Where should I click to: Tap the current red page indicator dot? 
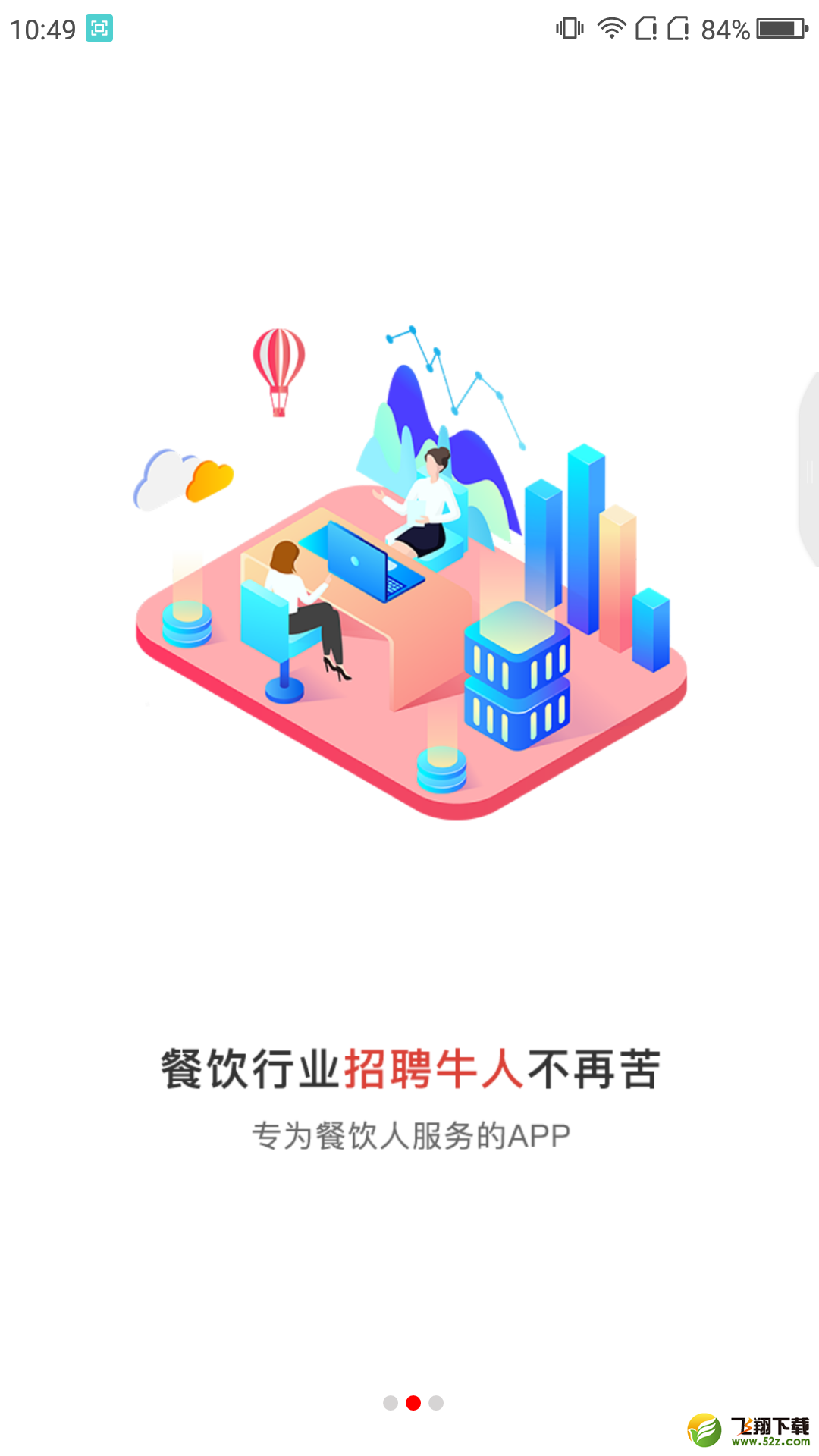(x=413, y=1403)
